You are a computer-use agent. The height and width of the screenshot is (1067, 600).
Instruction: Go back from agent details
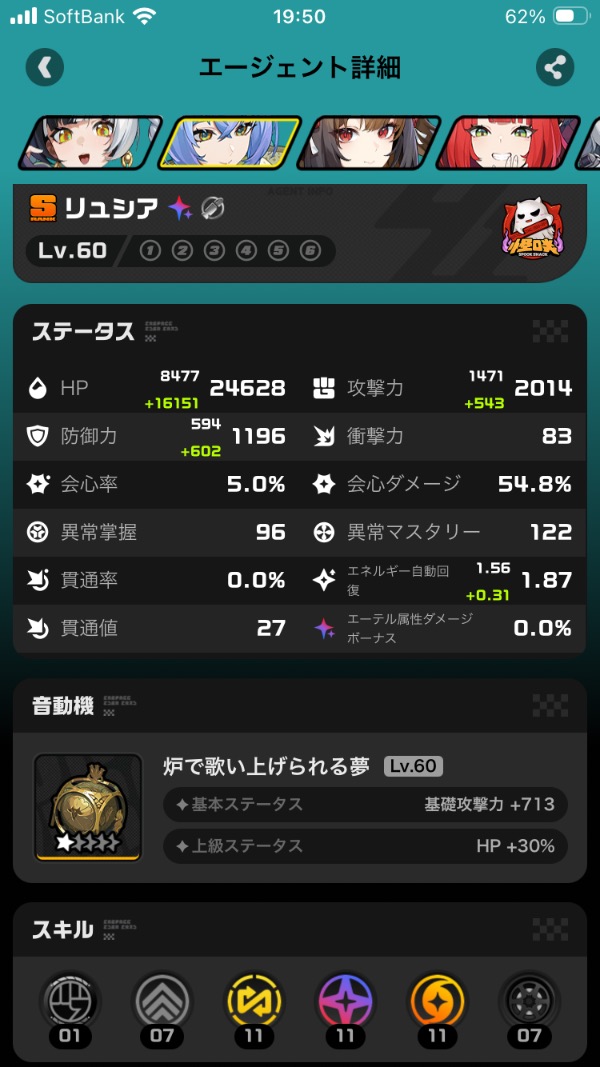(45, 68)
